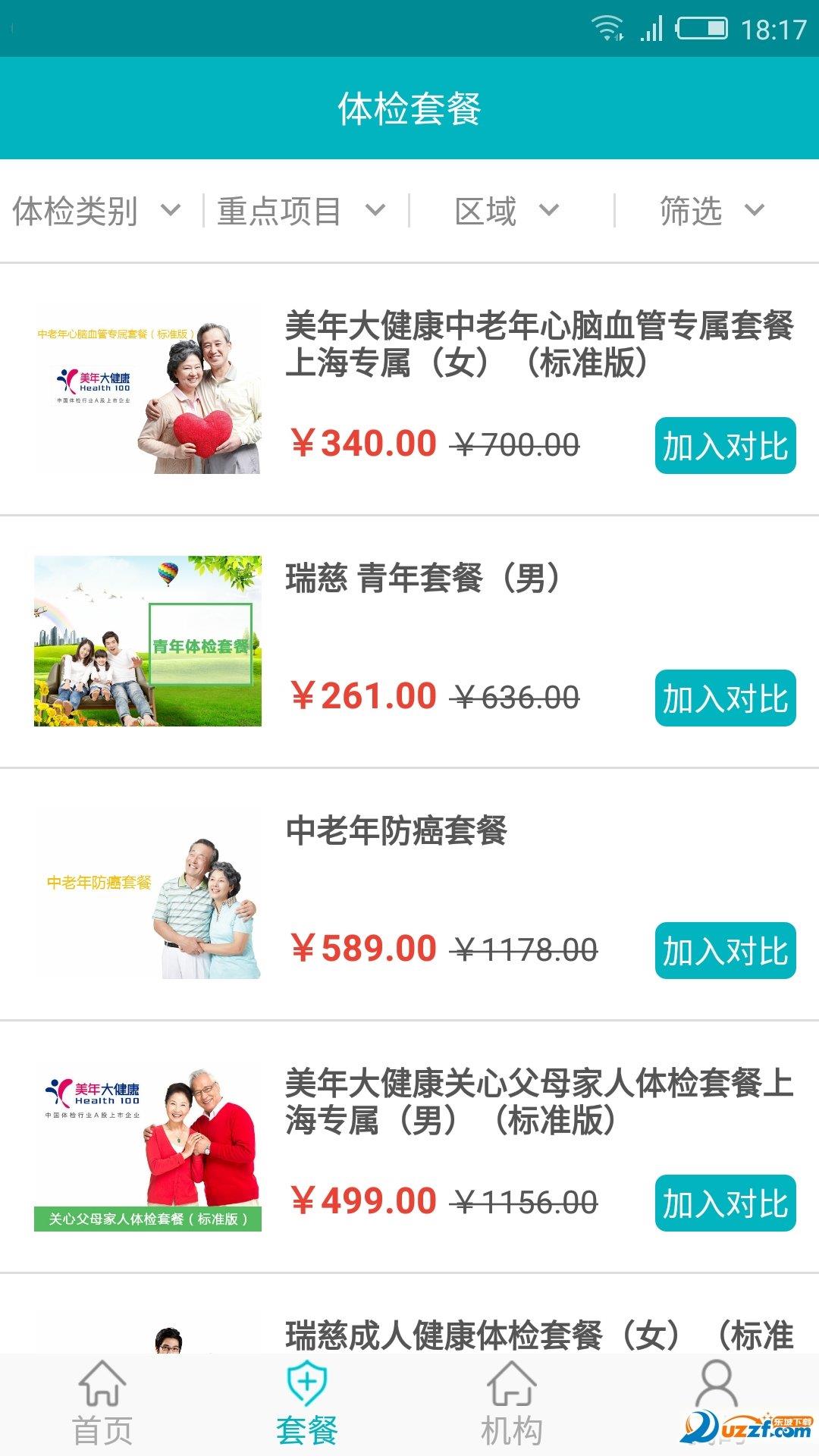Expand the 重点项目 dropdown filter
This screenshot has width=819, height=1456.
coord(302,211)
